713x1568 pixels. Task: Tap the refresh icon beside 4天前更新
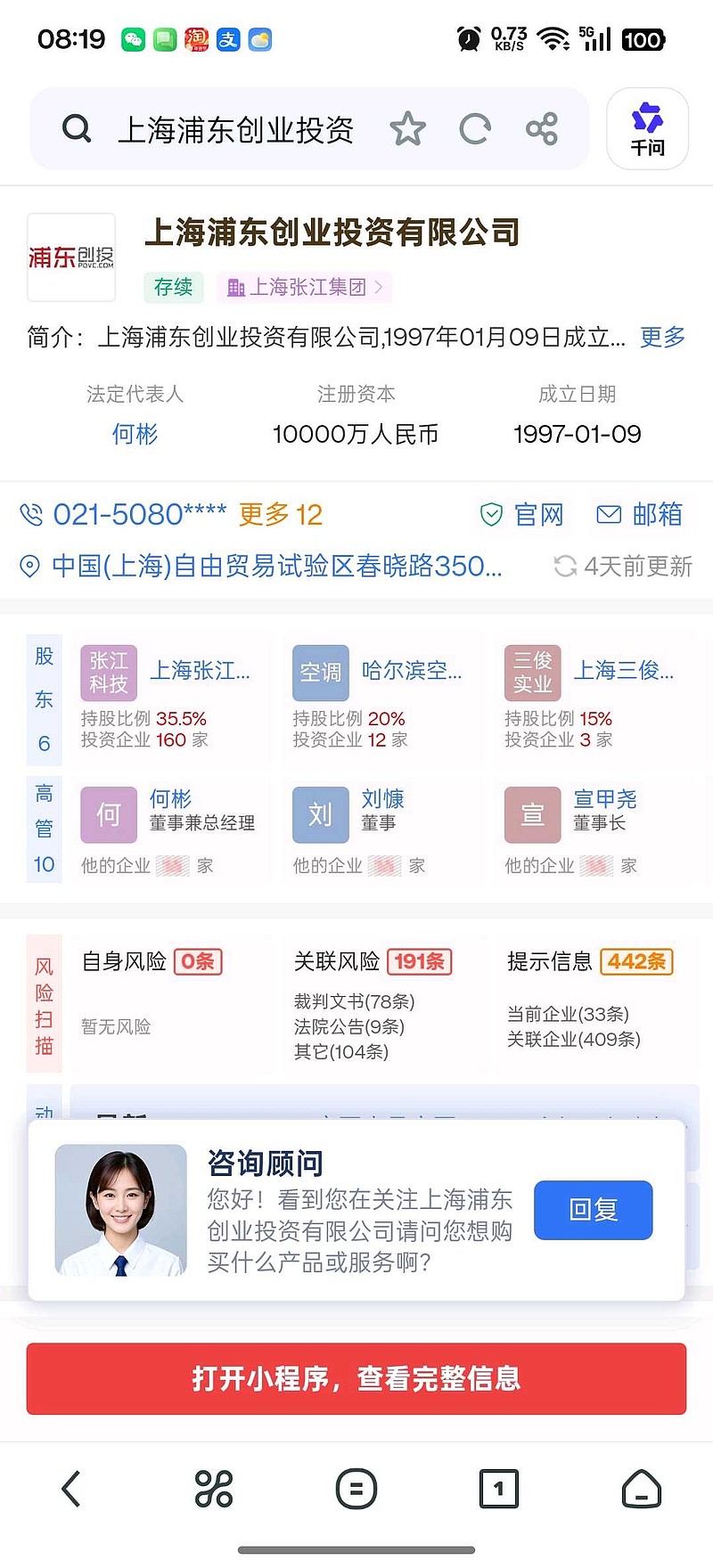pyautogui.click(x=564, y=567)
